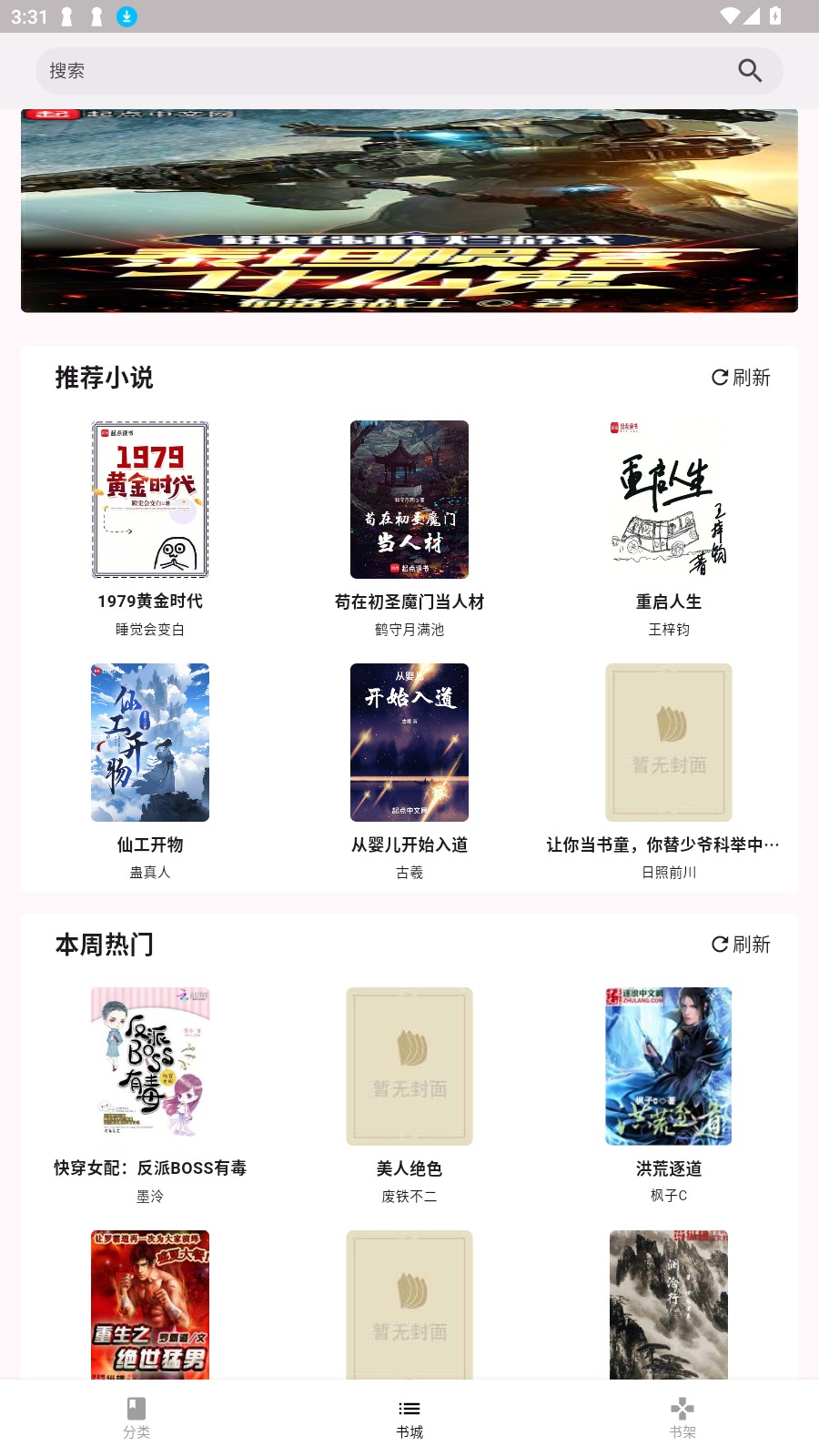Open the novel 1979黄金时代
The image size is (819, 1456).
coord(150,500)
